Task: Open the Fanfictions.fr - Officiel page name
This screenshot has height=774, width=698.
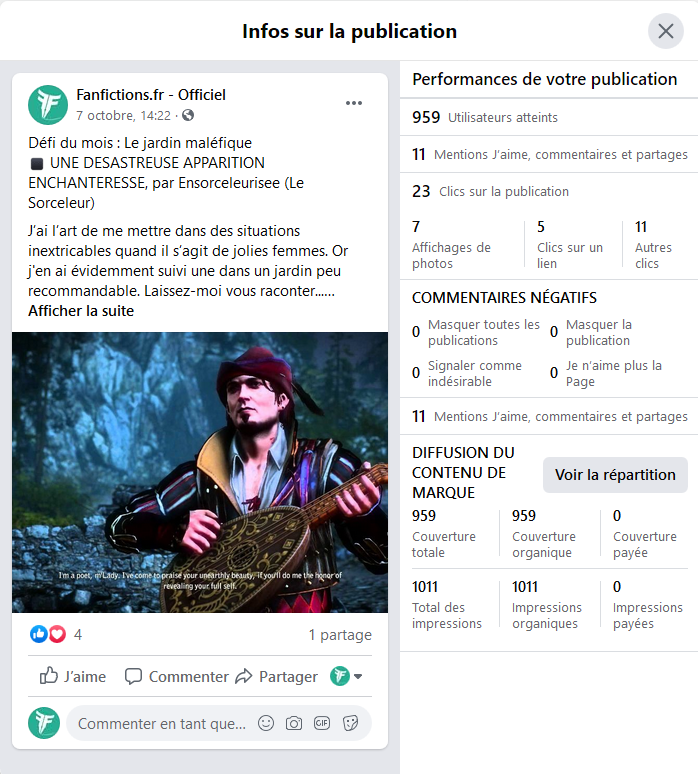Action: pyautogui.click(x=151, y=95)
